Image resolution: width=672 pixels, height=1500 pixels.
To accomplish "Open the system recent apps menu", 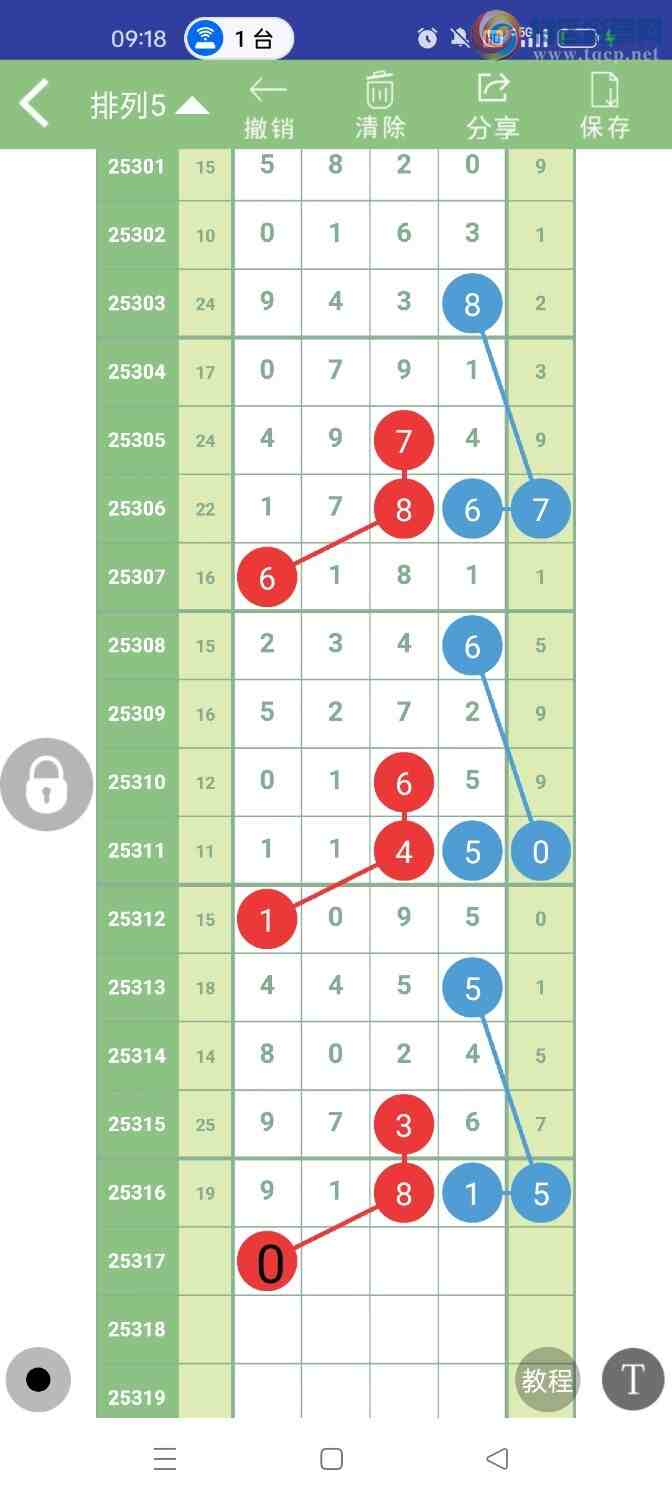I will click(166, 1459).
